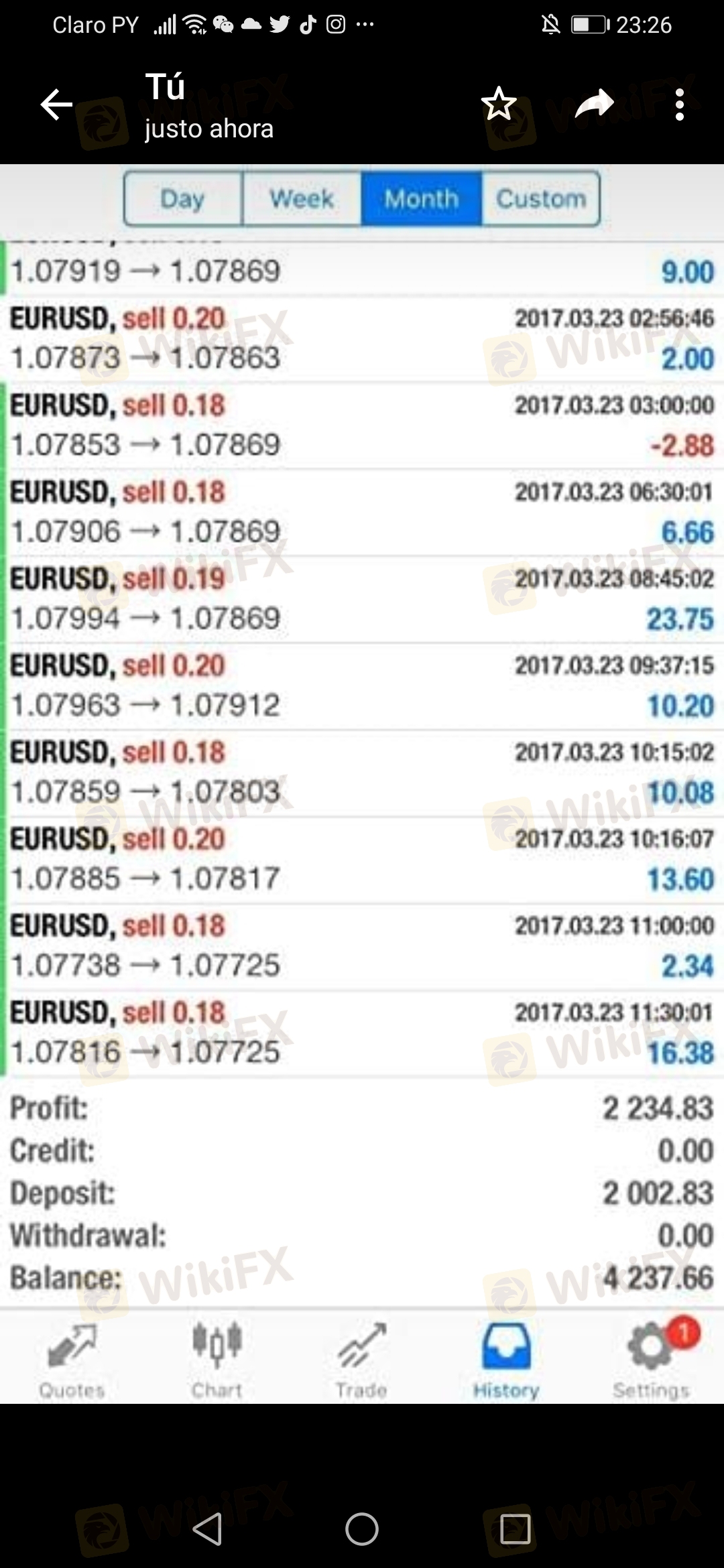Viewport: 724px width, 1568px height.
Task: Tap the back arrow to close the image
Action: point(56,105)
